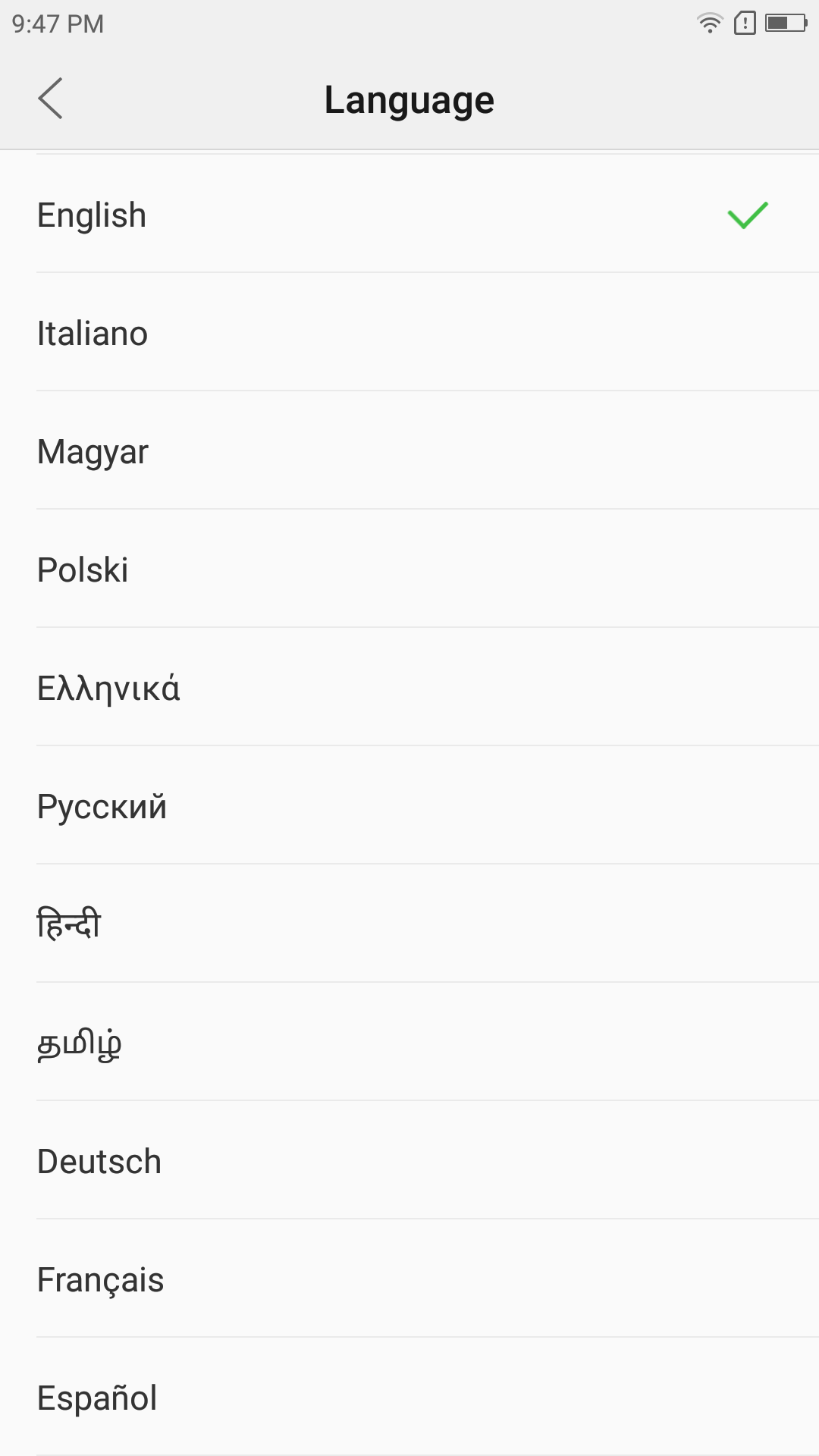Select Français as the language
This screenshot has width=819, height=1456.
[409, 1279]
